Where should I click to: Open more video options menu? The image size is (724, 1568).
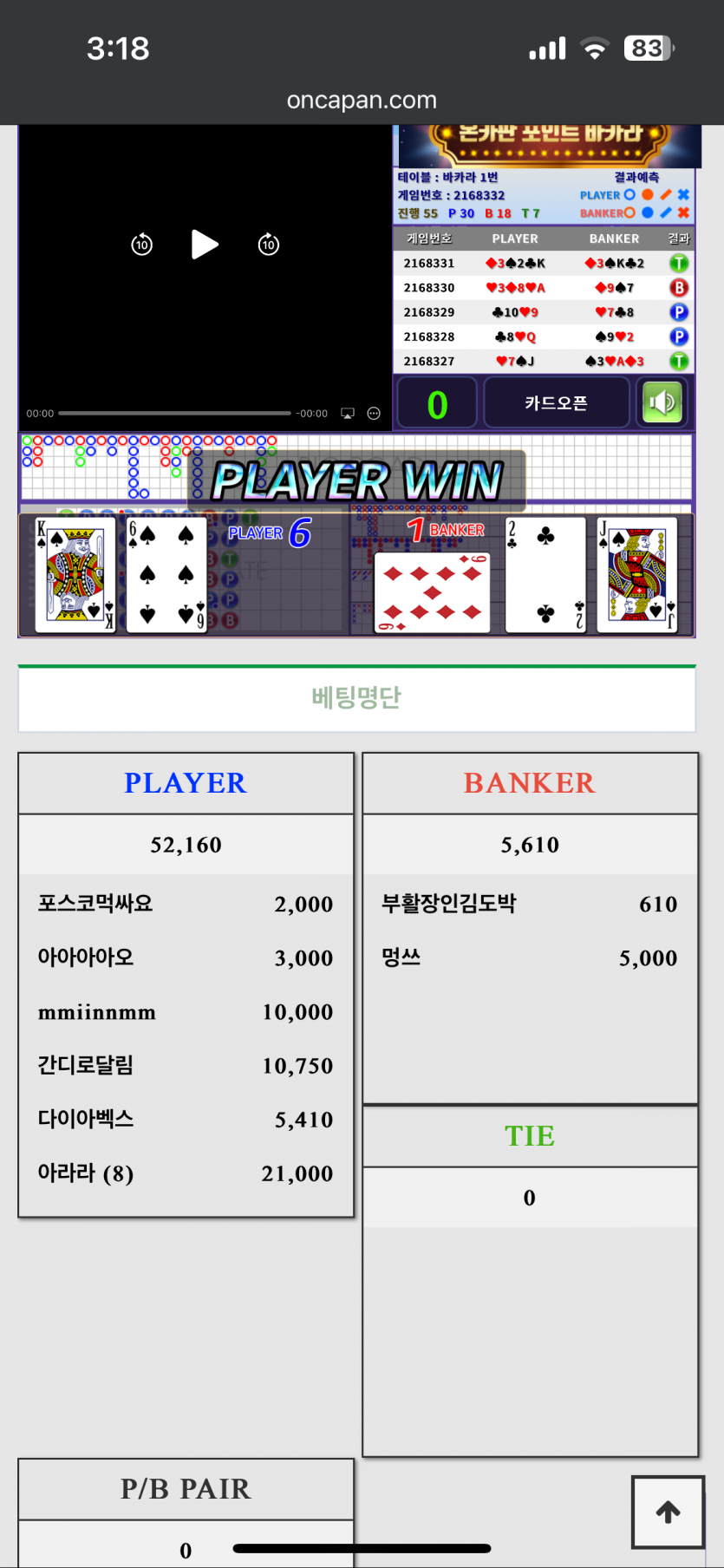[374, 414]
